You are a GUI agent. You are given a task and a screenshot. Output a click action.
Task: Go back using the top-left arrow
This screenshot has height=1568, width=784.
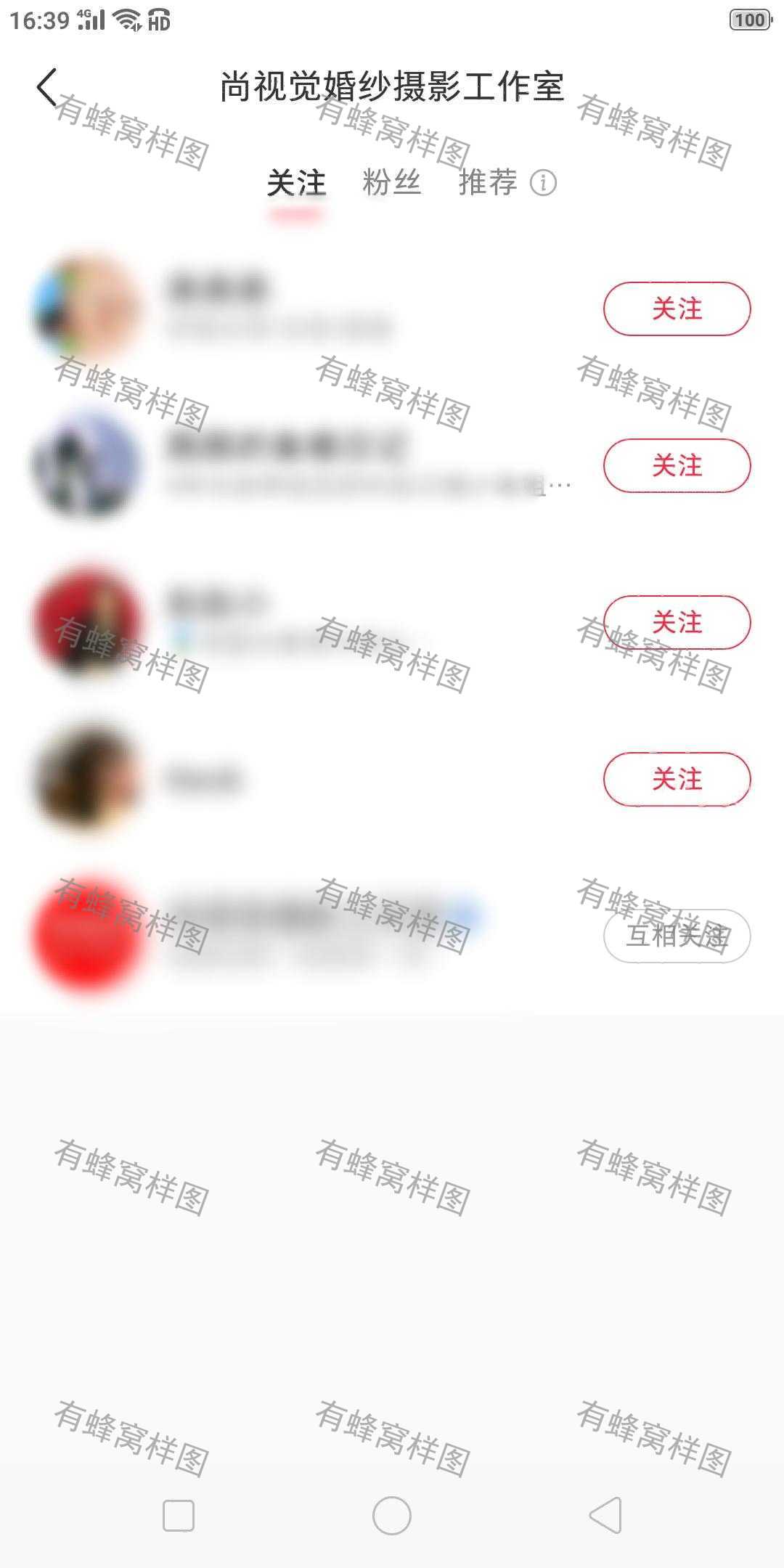[46, 87]
